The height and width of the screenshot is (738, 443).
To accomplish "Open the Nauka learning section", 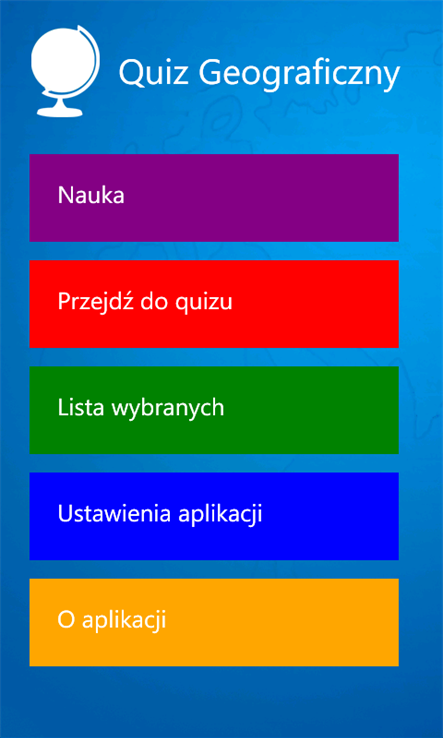I will pos(214,198).
